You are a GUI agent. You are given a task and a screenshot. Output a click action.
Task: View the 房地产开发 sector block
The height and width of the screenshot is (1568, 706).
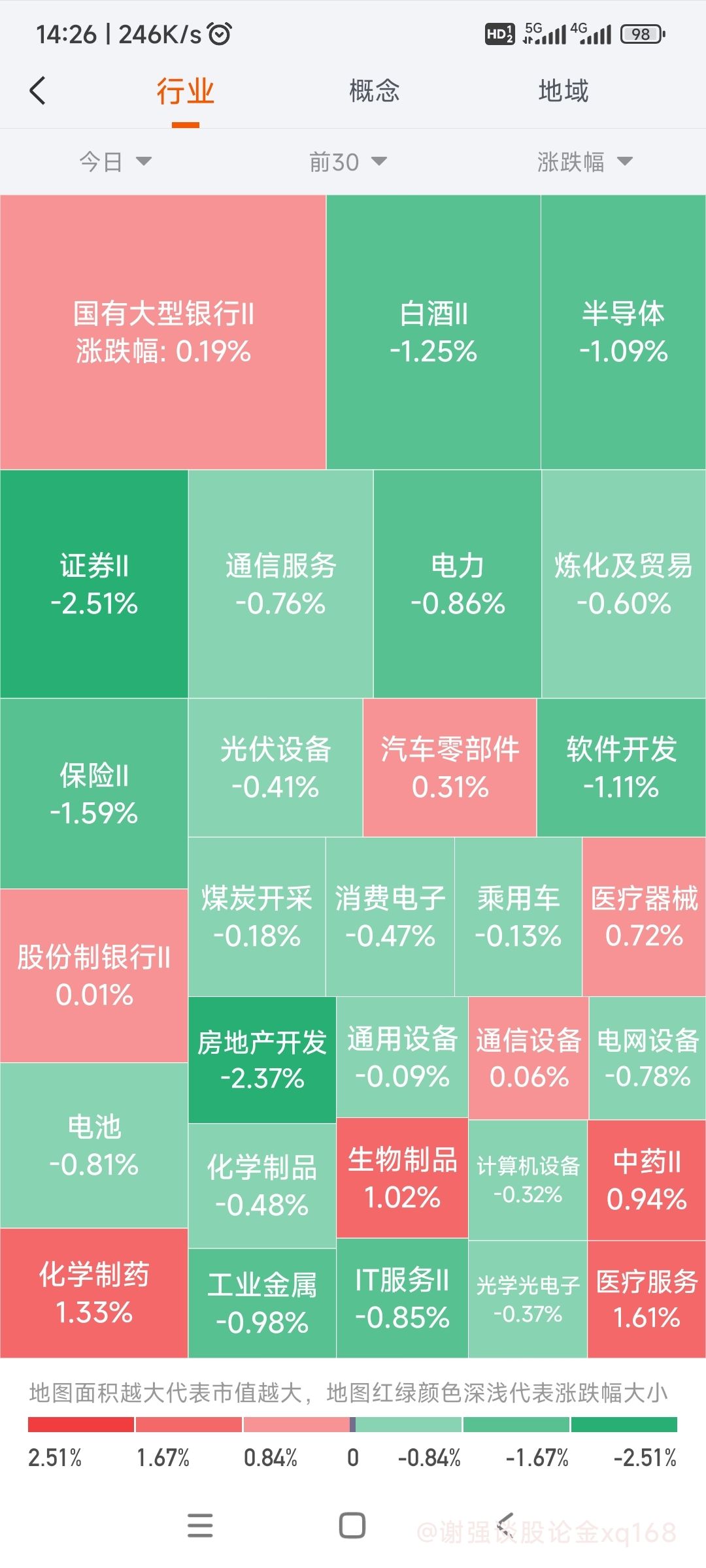pyautogui.click(x=262, y=1060)
